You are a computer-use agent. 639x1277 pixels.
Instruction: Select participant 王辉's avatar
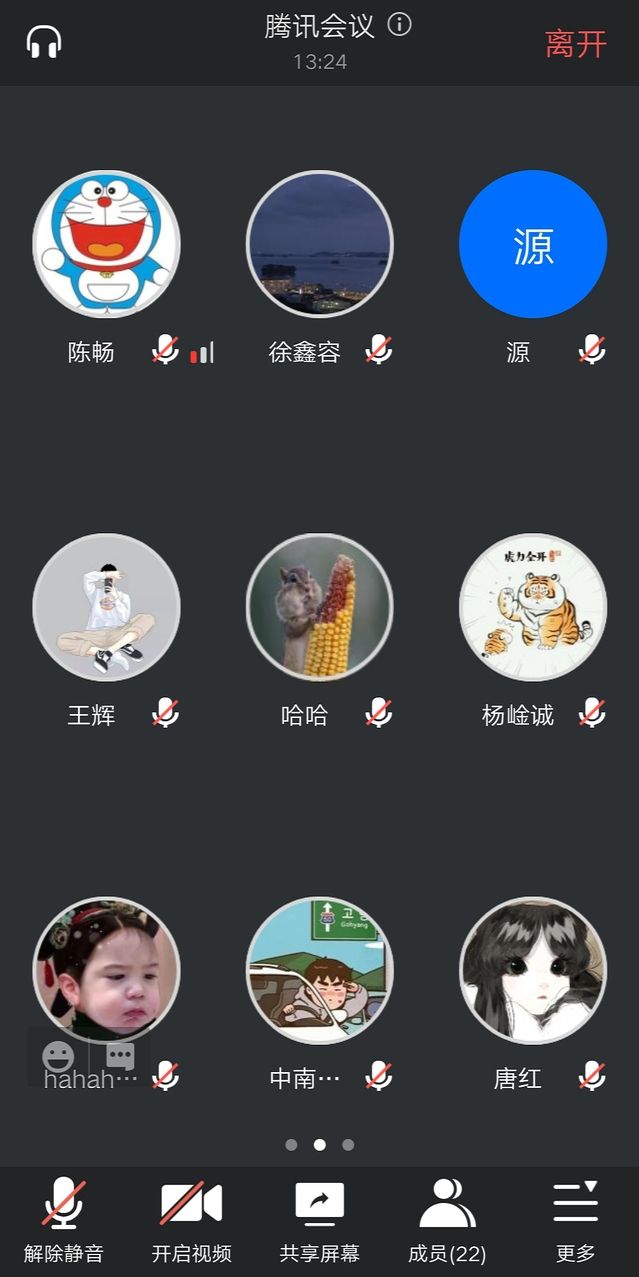click(106, 607)
